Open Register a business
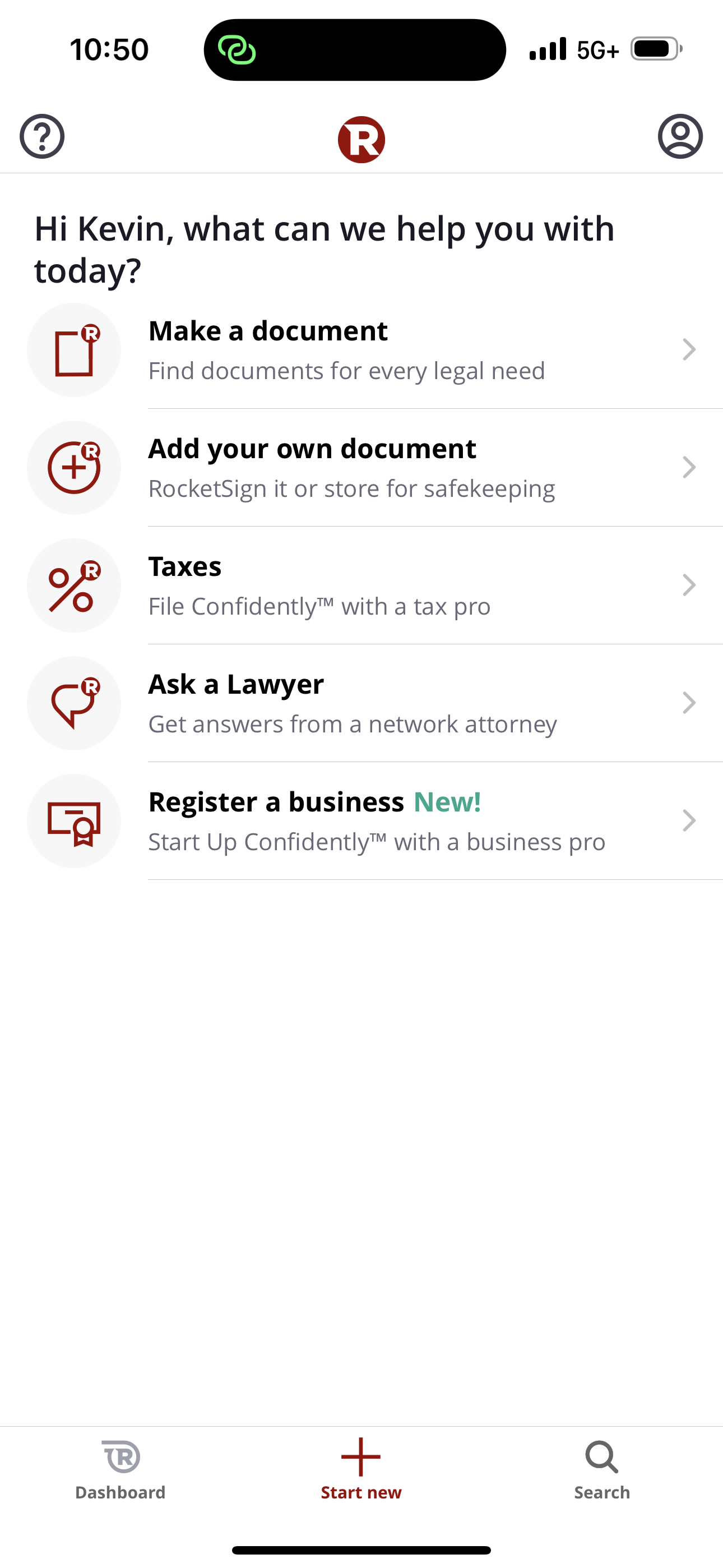723x1568 pixels. (x=361, y=820)
